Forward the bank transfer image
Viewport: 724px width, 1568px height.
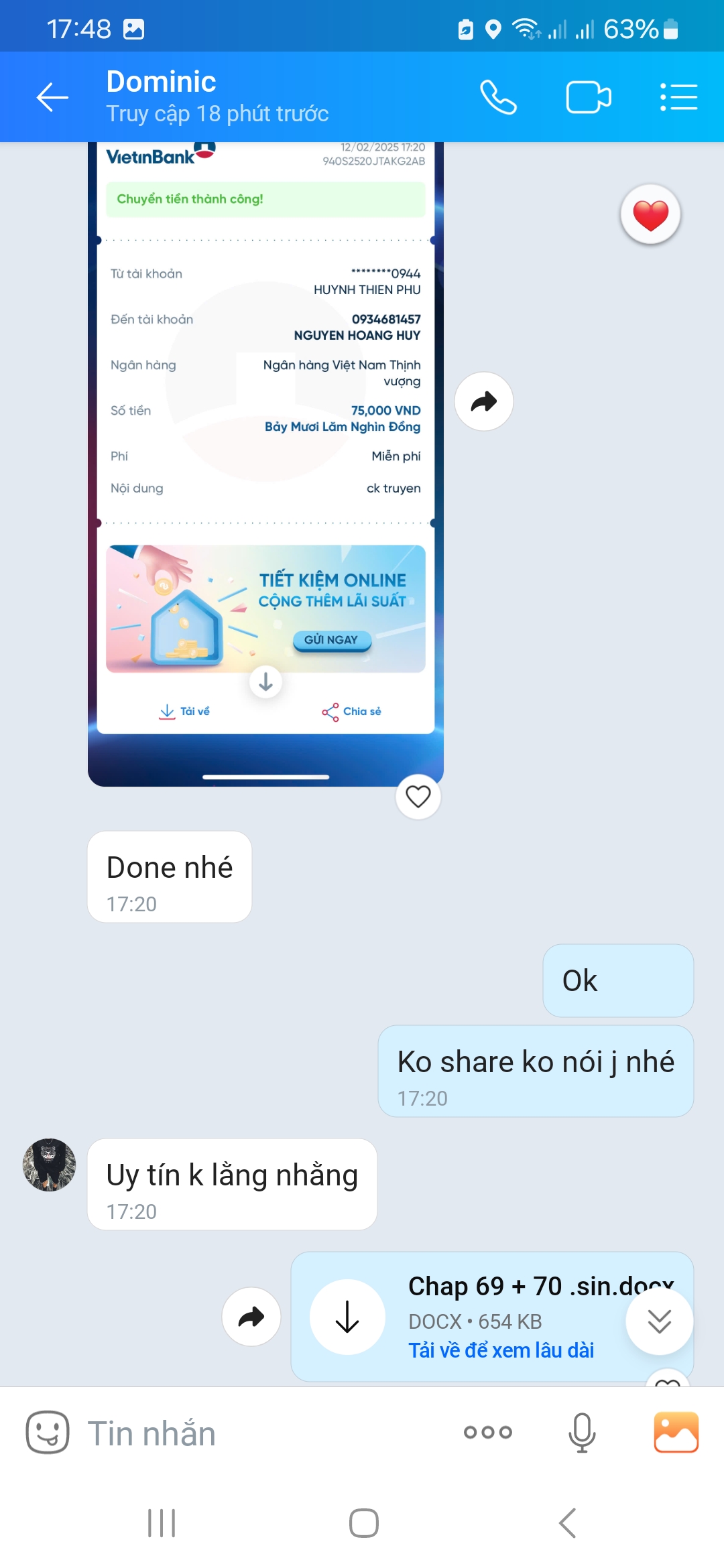click(x=483, y=401)
